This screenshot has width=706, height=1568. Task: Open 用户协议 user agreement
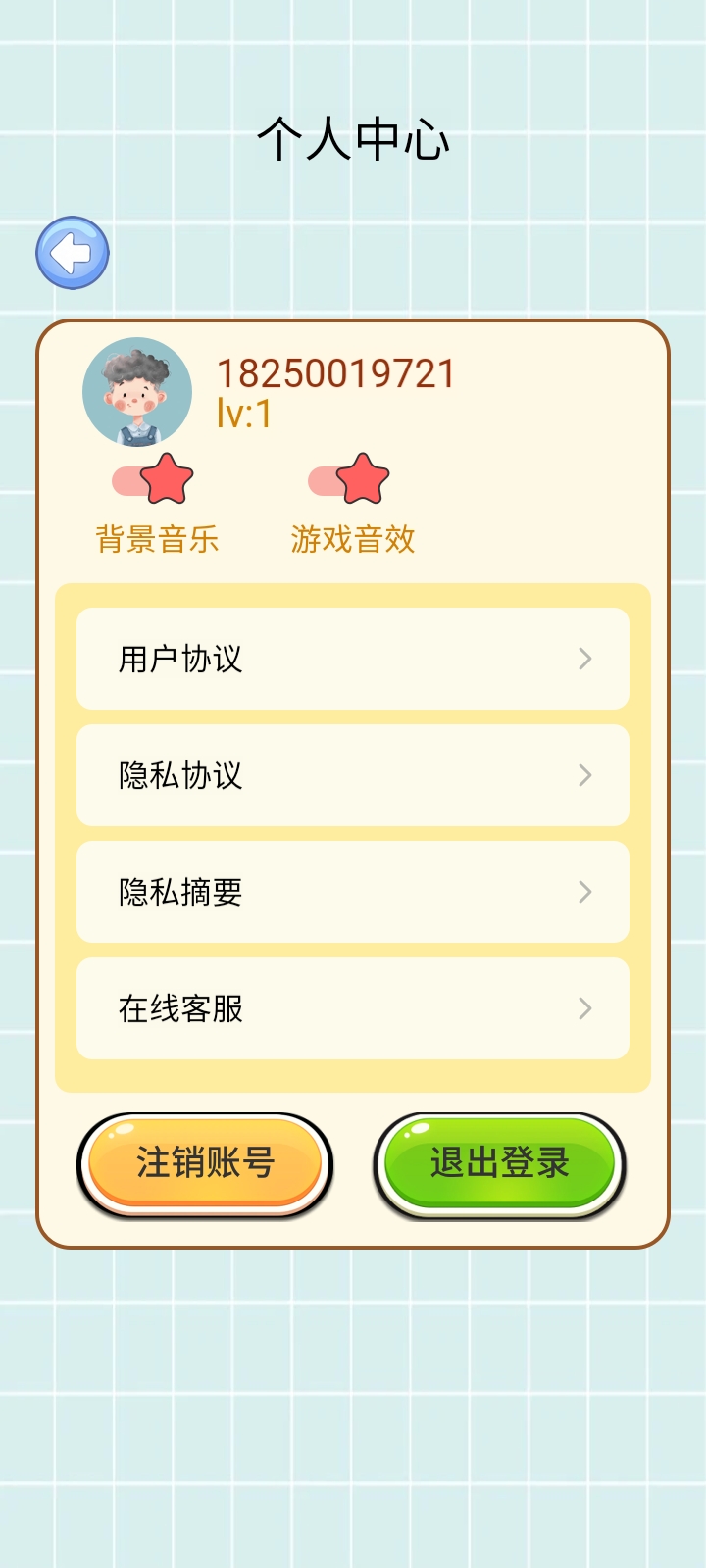[x=353, y=659]
